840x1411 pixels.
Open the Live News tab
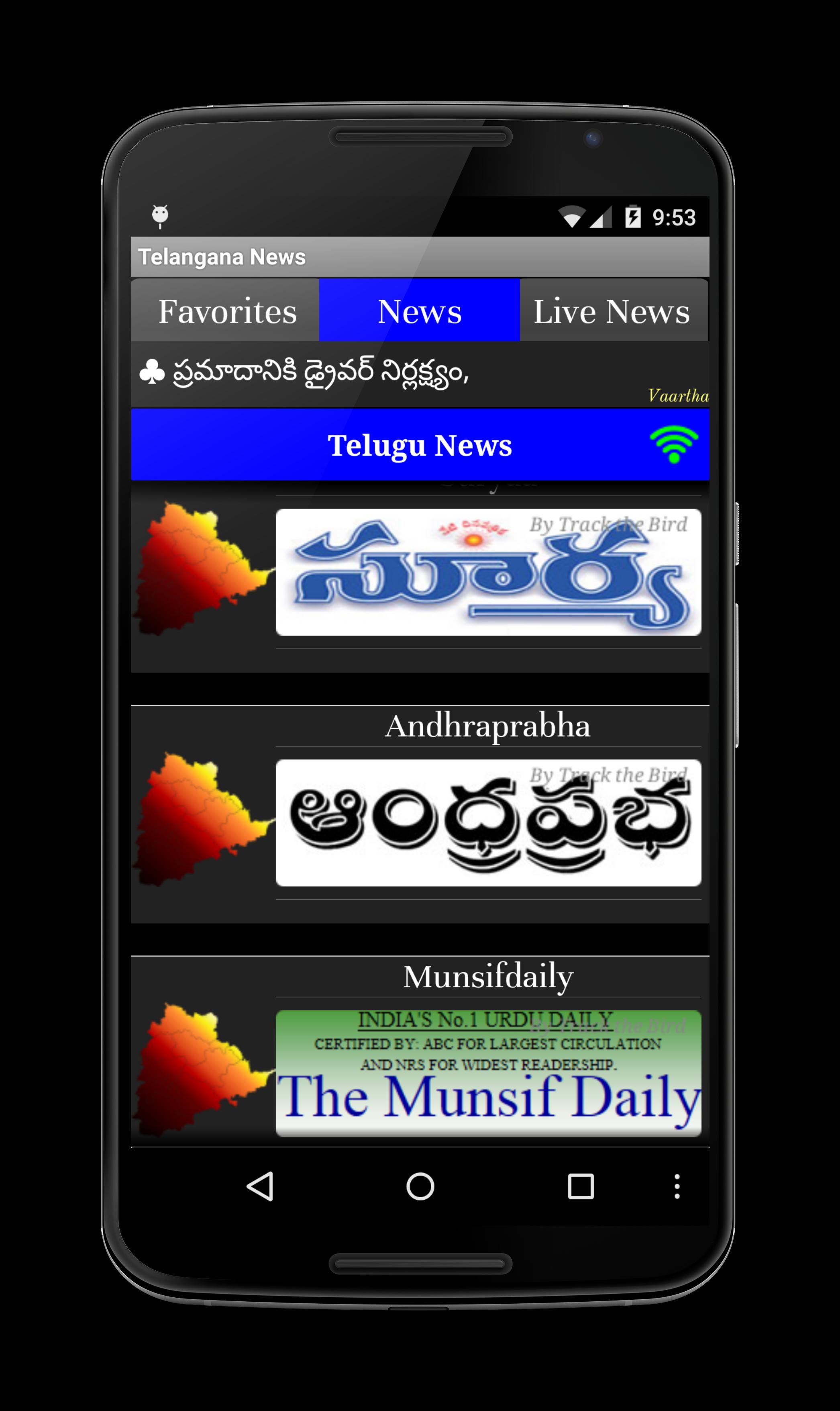pyautogui.click(x=613, y=312)
